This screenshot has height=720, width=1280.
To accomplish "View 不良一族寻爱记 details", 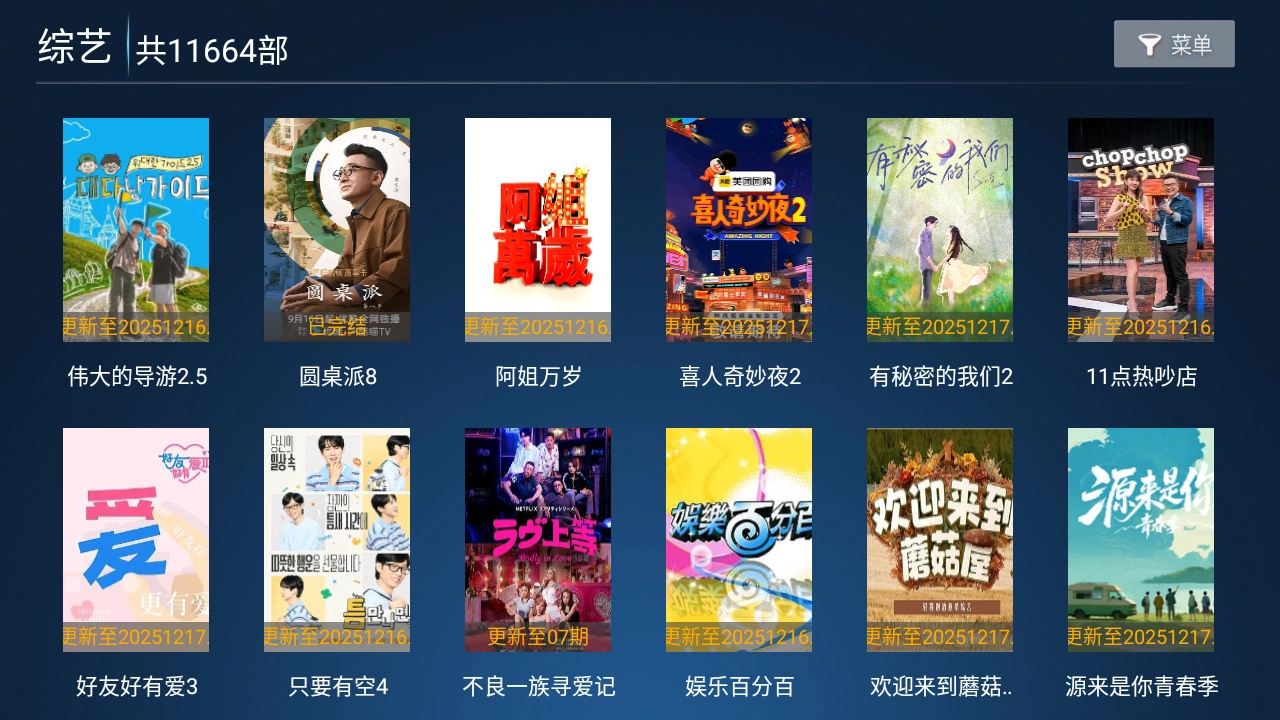I will click(538, 540).
